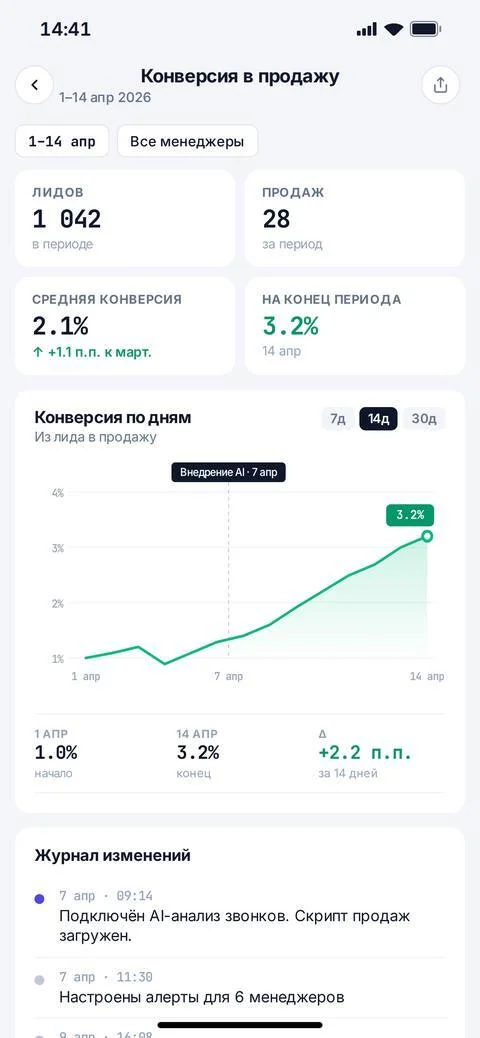Open the 1–14 апр date range chip

(x=62, y=141)
